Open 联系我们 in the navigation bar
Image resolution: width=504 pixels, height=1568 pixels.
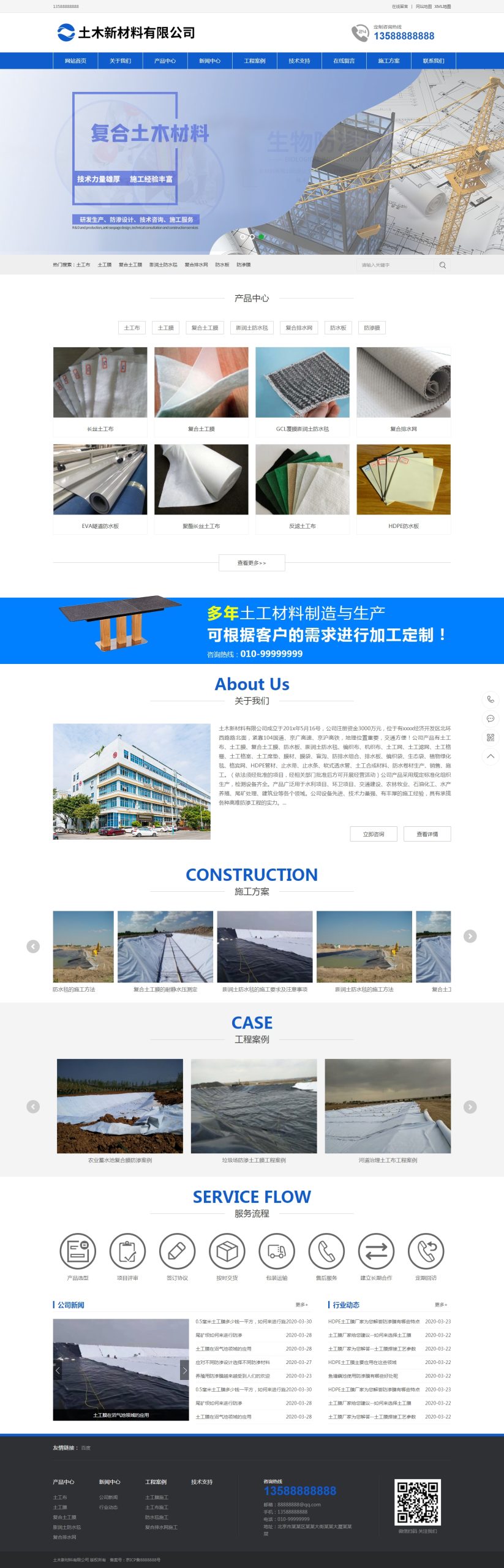pyautogui.click(x=433, y=61)
